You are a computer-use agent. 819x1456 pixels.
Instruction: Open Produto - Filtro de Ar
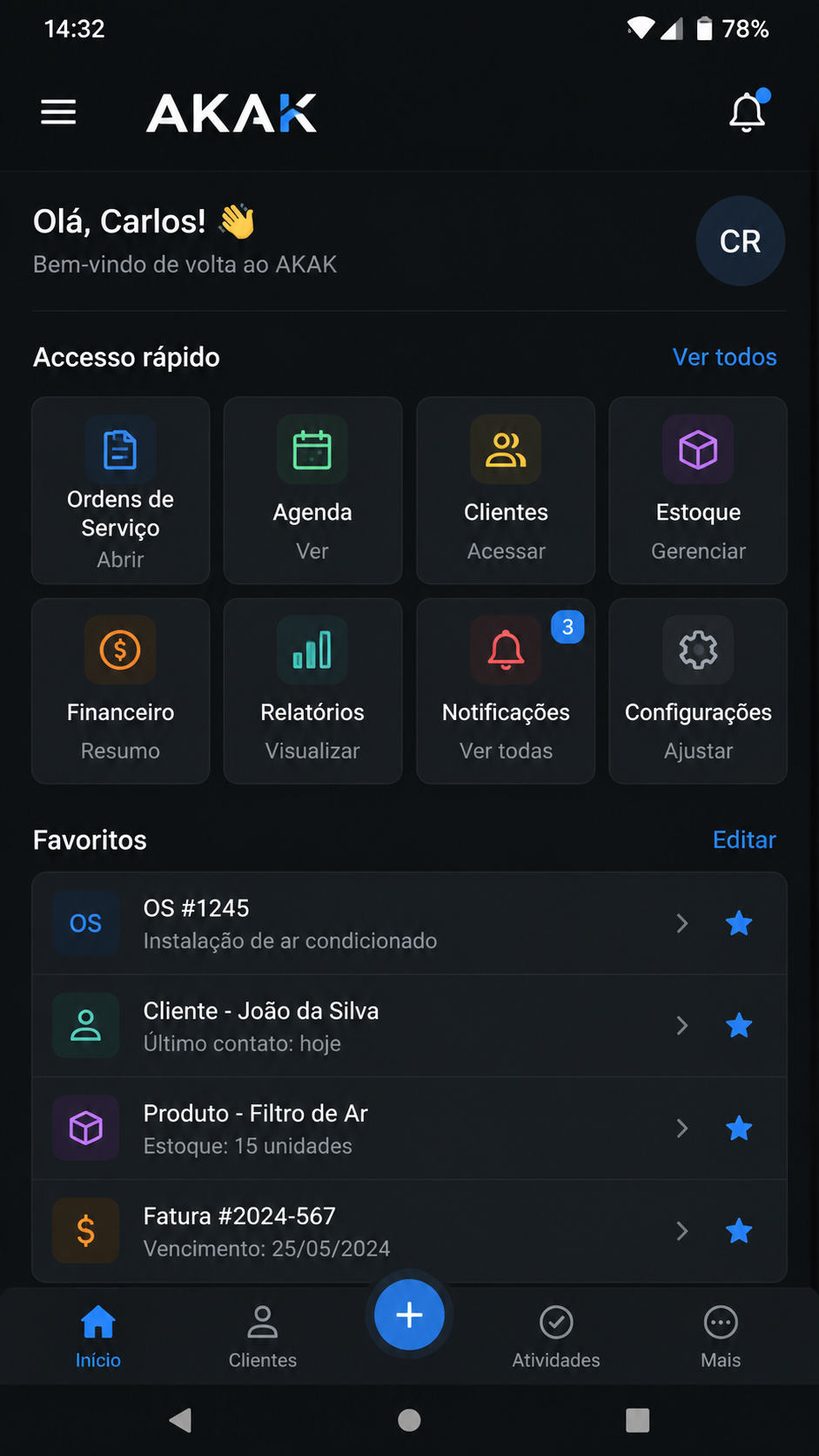click(x=409, y=1129)
